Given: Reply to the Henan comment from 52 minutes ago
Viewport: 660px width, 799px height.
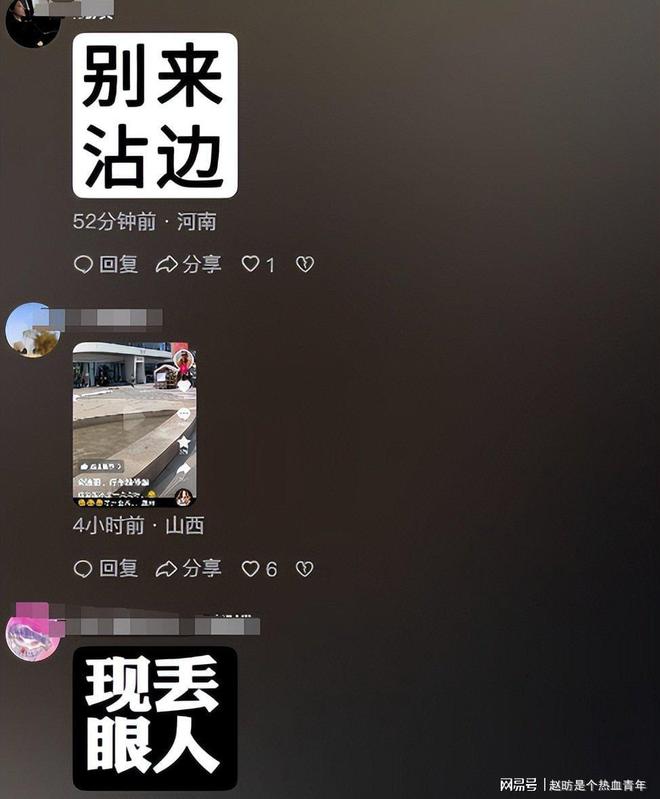Looking at the screenshot, I should tap(105, 264).
